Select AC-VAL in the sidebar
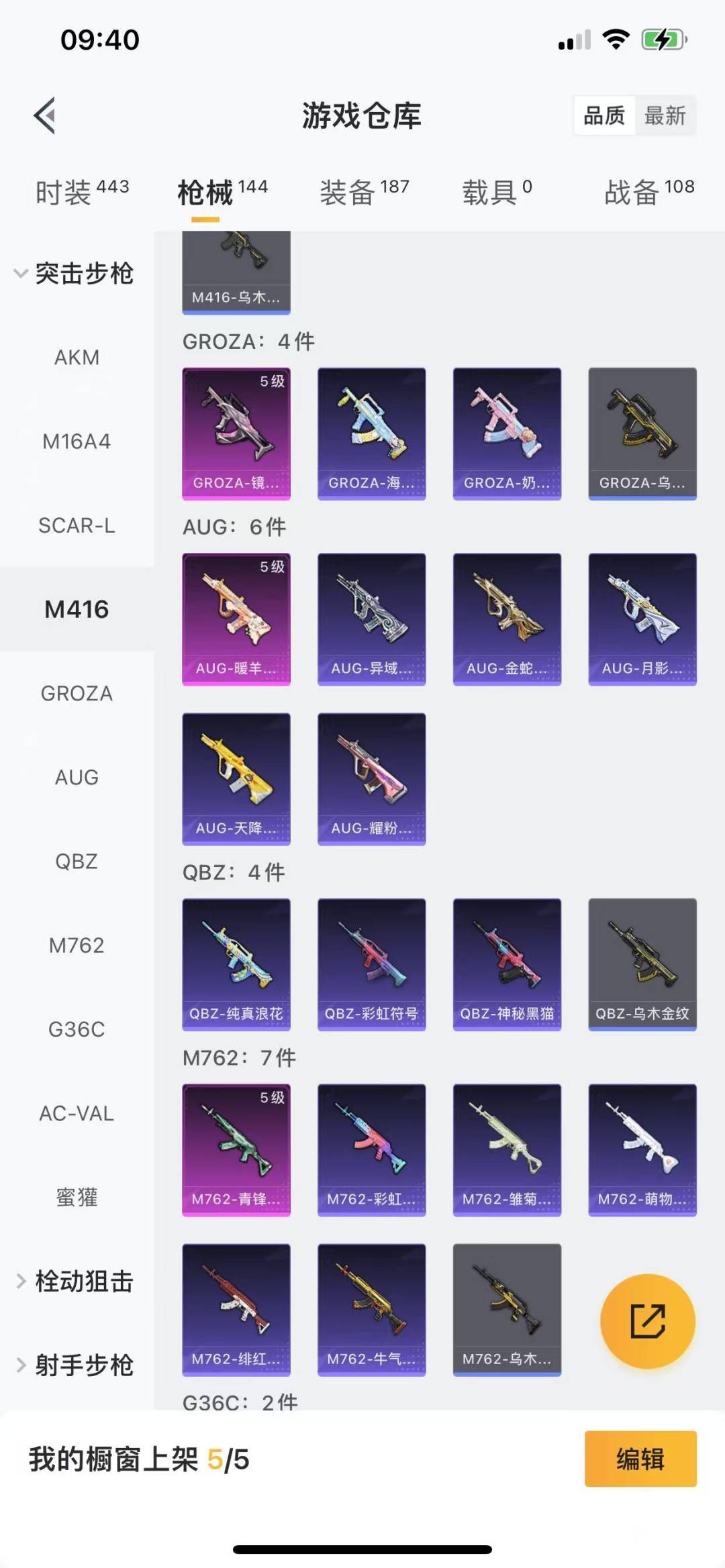This screenshot has height=1568, width=725. click(77, 1113)
